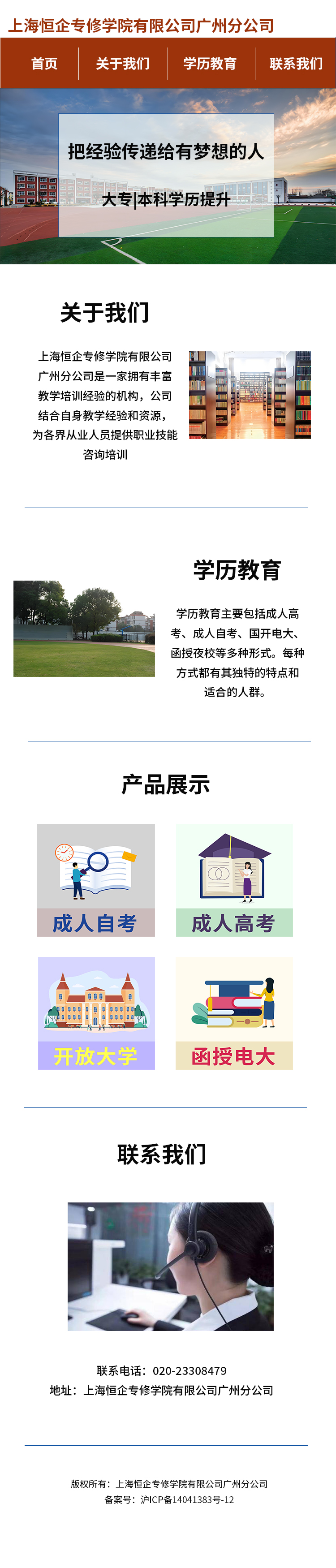Go to the 学历教育 nav item
The width and height of the screenshot is (336, 1568).
point(210,63)
